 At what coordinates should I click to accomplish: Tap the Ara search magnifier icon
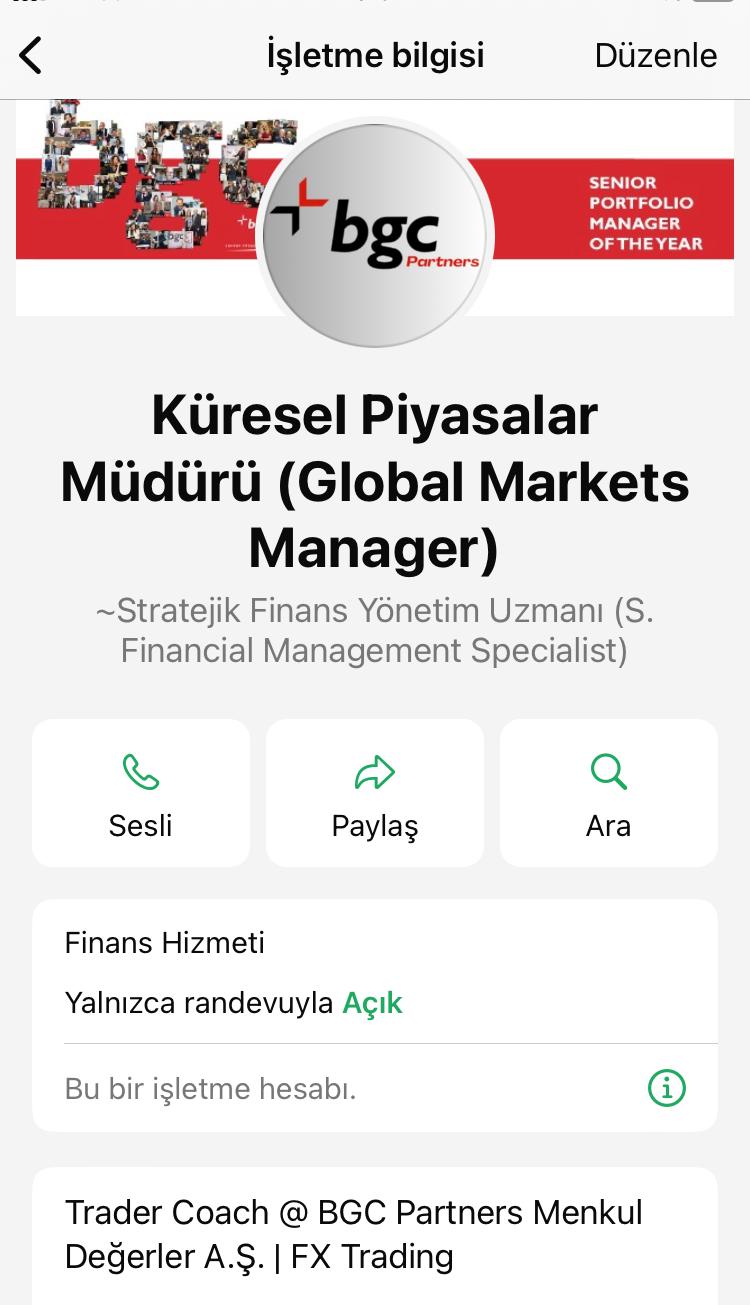608,771
